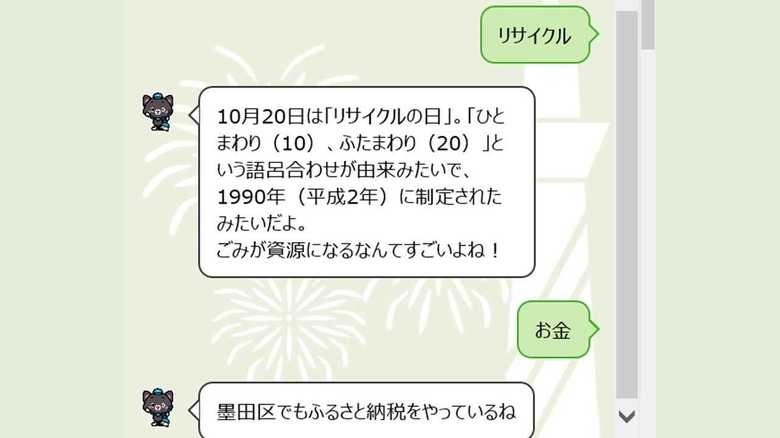Tap the scrollbar's down arrow
780x438 pixels.
(x=627, y=415)
